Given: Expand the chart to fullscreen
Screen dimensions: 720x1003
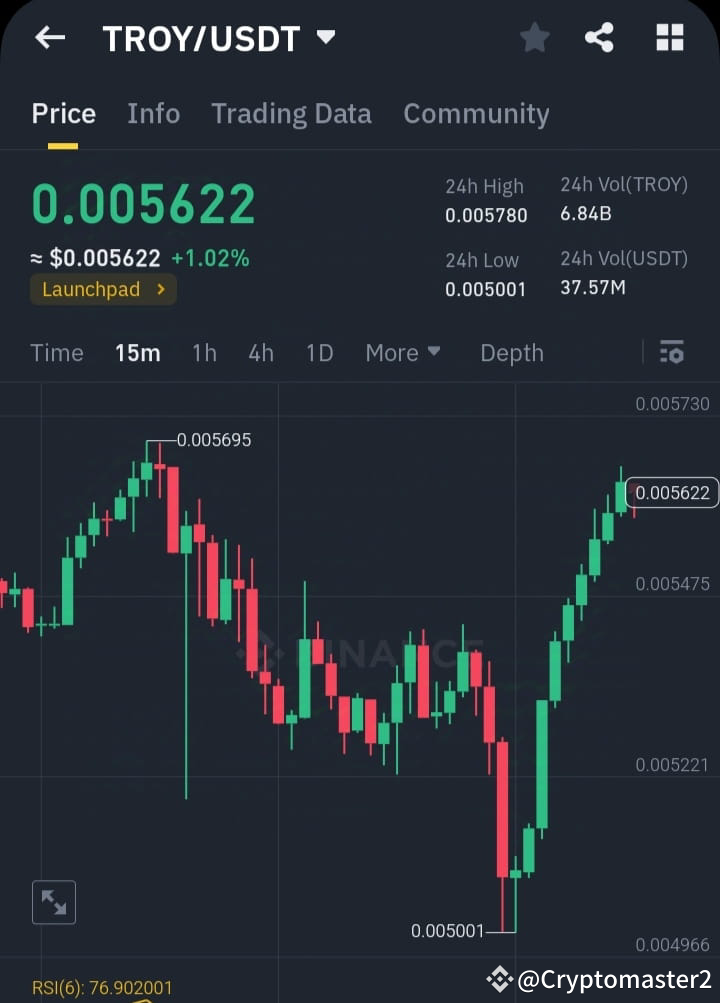Looking at the screenshot, I should 54,901.
